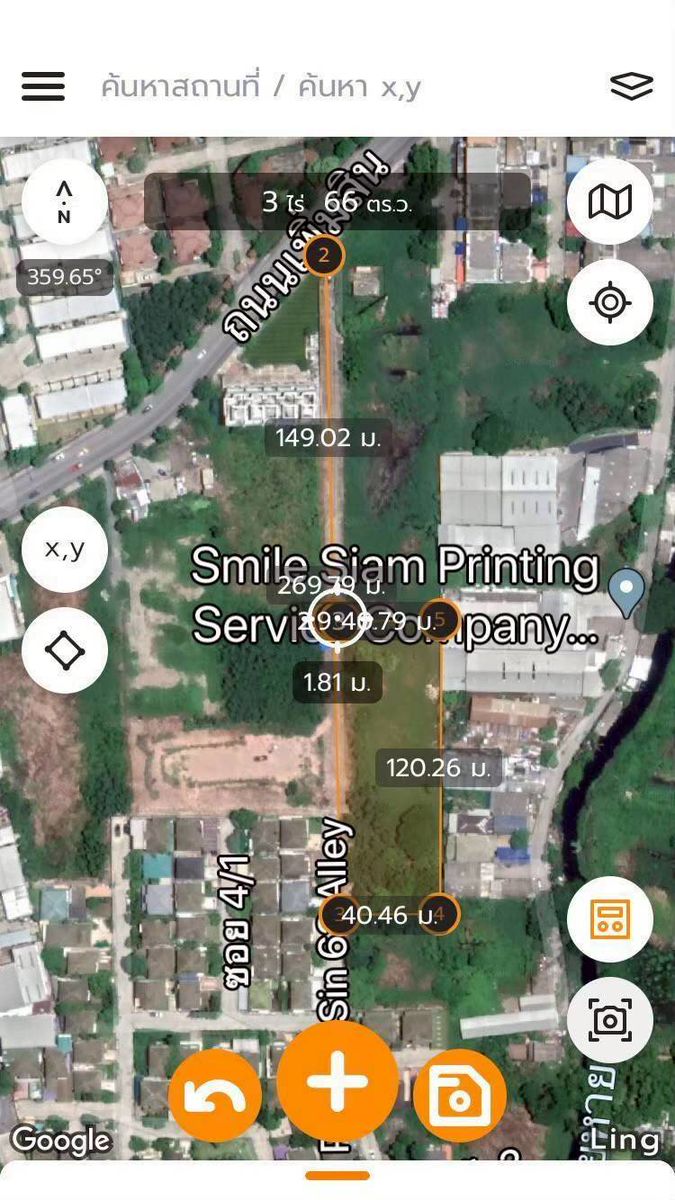This screenshot has width=675, height=1200.
Task: Save the measured area
Action: pos(460,1097)
